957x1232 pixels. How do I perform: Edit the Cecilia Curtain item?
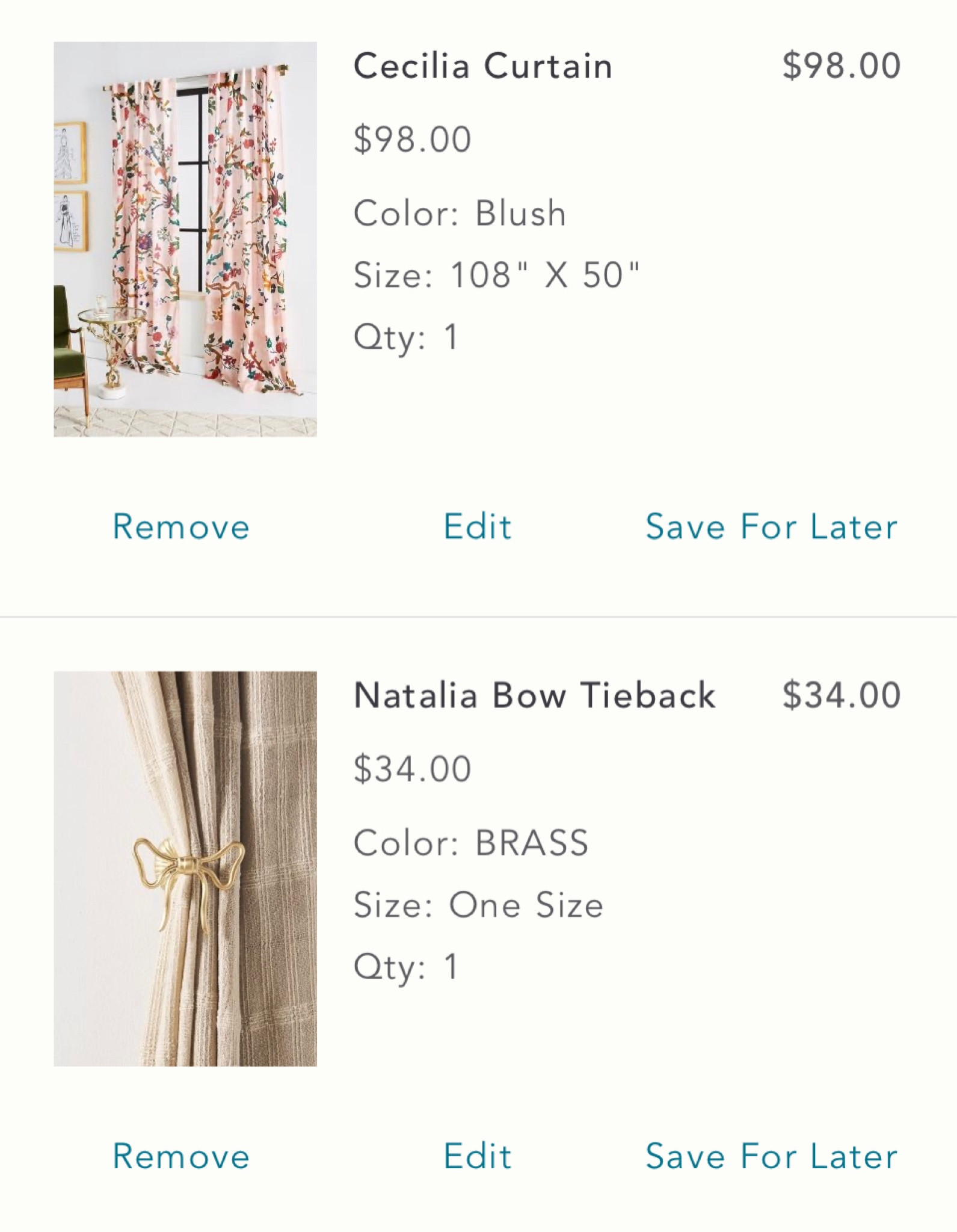click(x=477, y=526)
